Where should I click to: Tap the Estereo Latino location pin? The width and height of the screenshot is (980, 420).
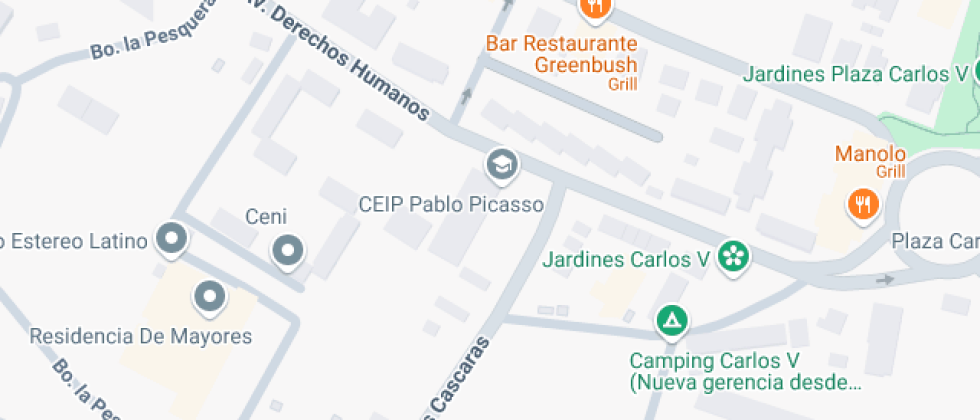(x=173, y=239)
